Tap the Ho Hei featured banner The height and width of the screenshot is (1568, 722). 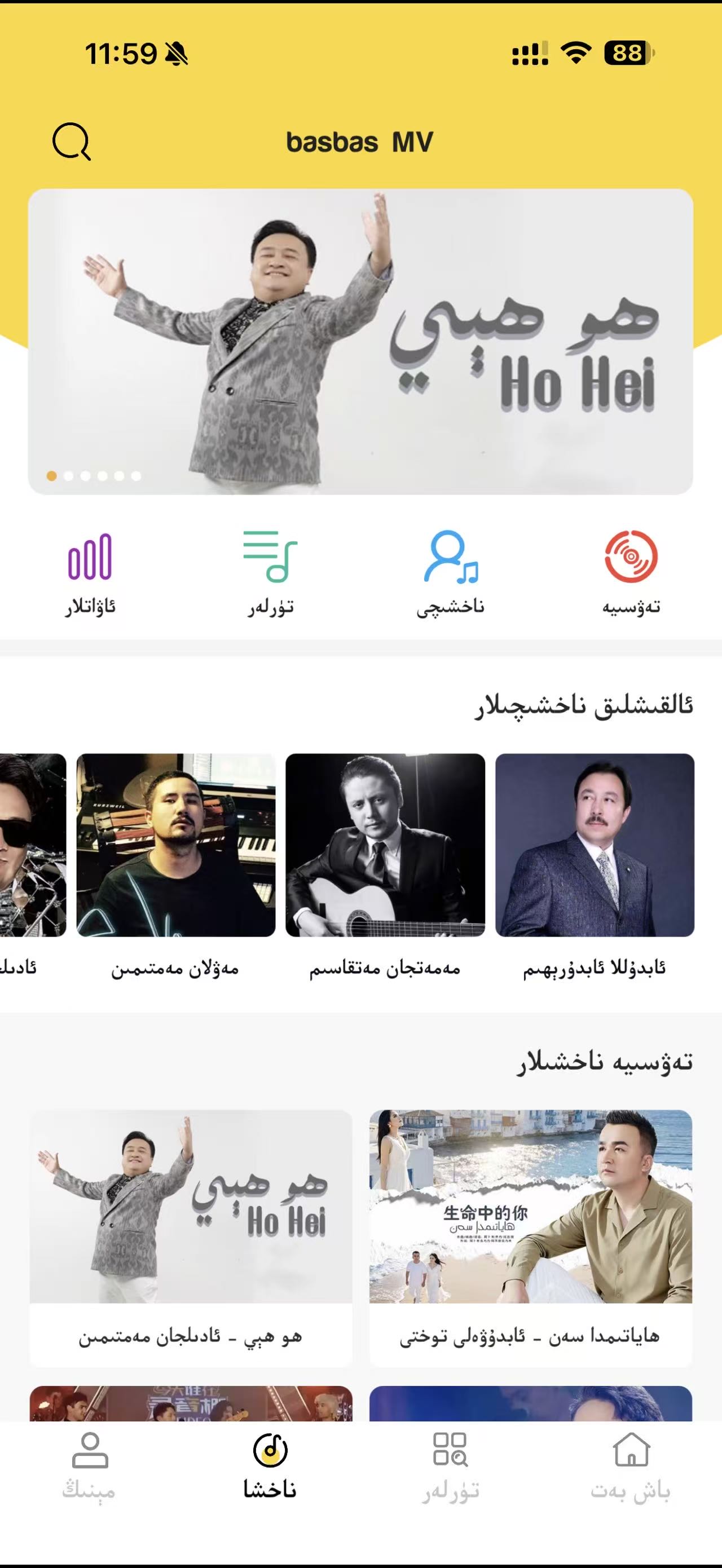click(x=361, y=338)
